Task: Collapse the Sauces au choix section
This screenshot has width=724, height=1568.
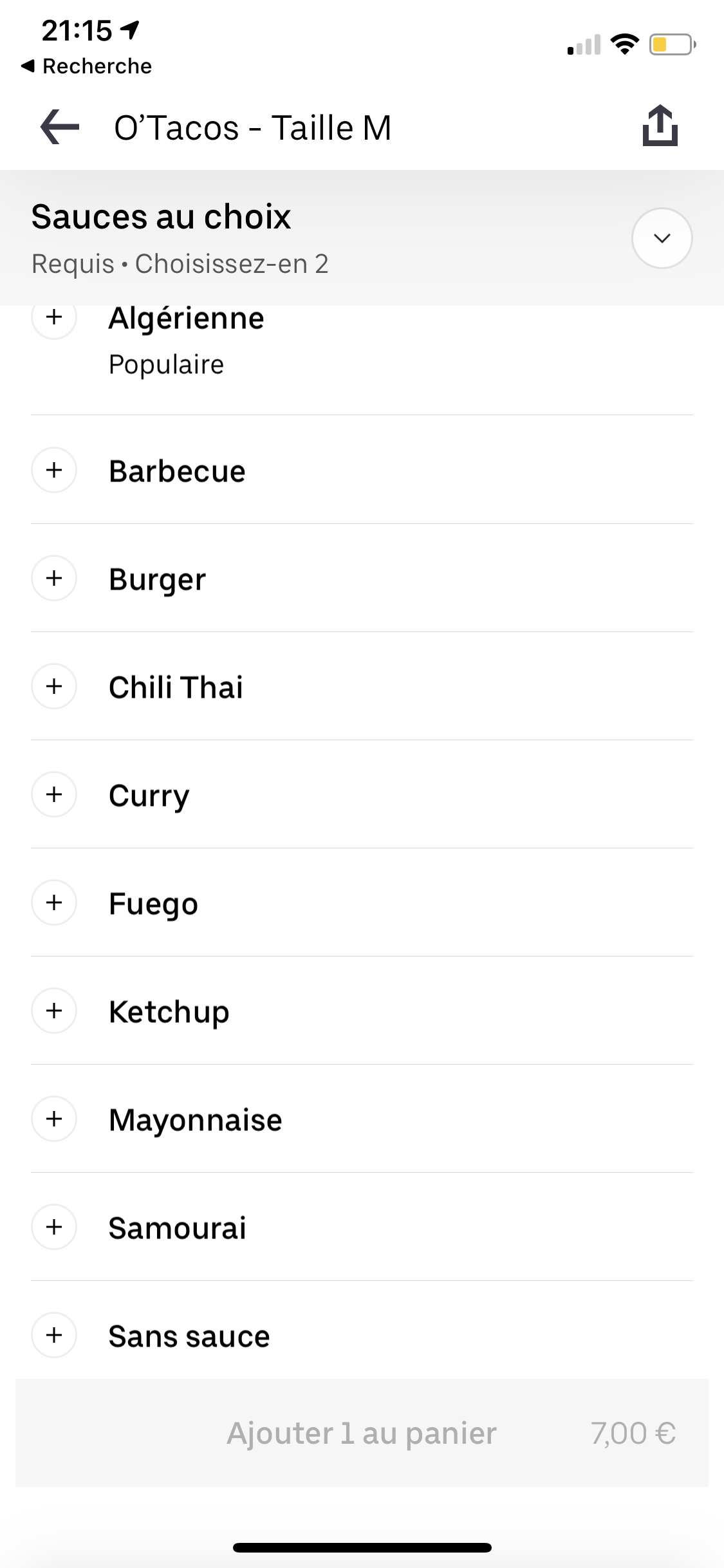Action: tap(662, 238)
